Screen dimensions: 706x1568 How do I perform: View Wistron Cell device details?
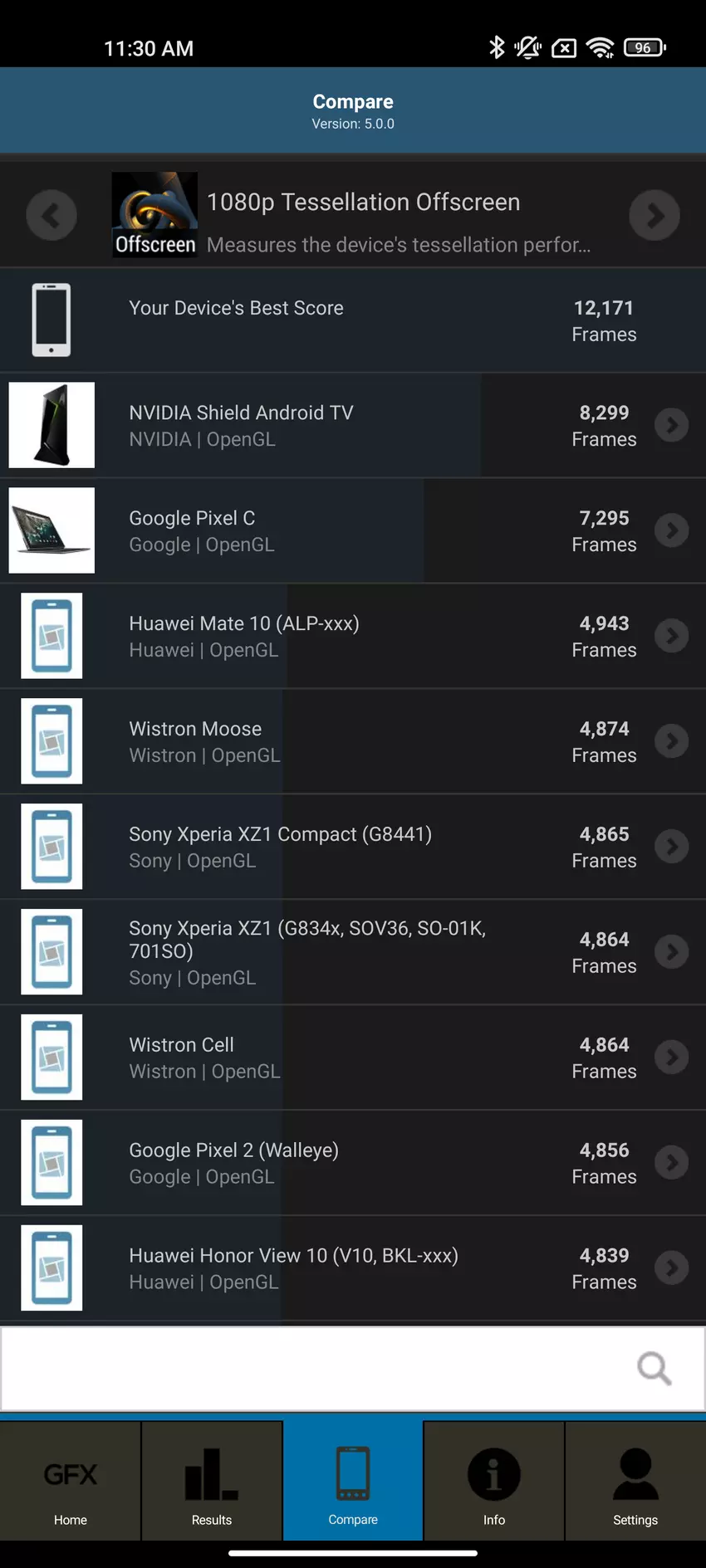353,1058
